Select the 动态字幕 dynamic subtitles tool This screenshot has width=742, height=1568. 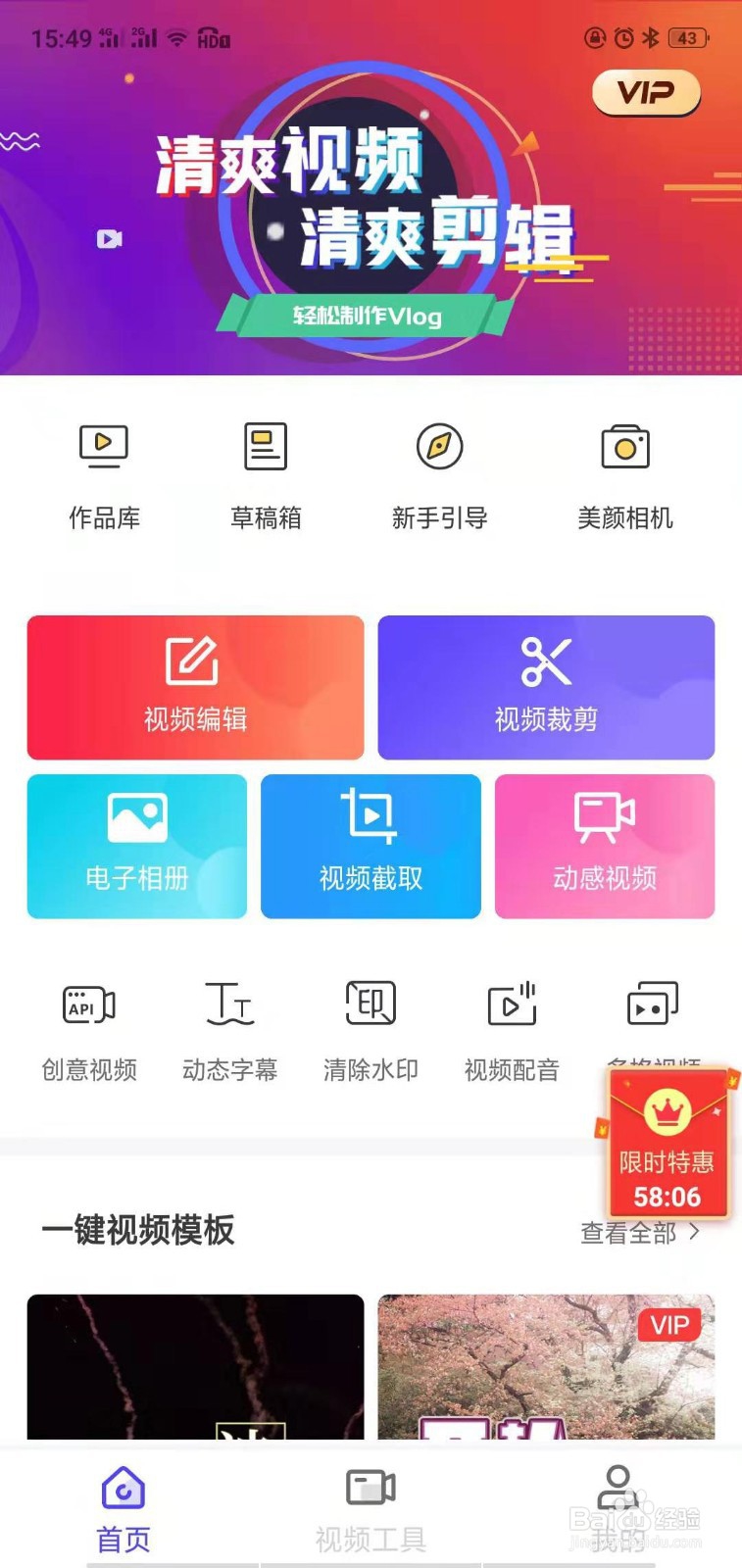pyautogui.click(x=229, y=1029)
